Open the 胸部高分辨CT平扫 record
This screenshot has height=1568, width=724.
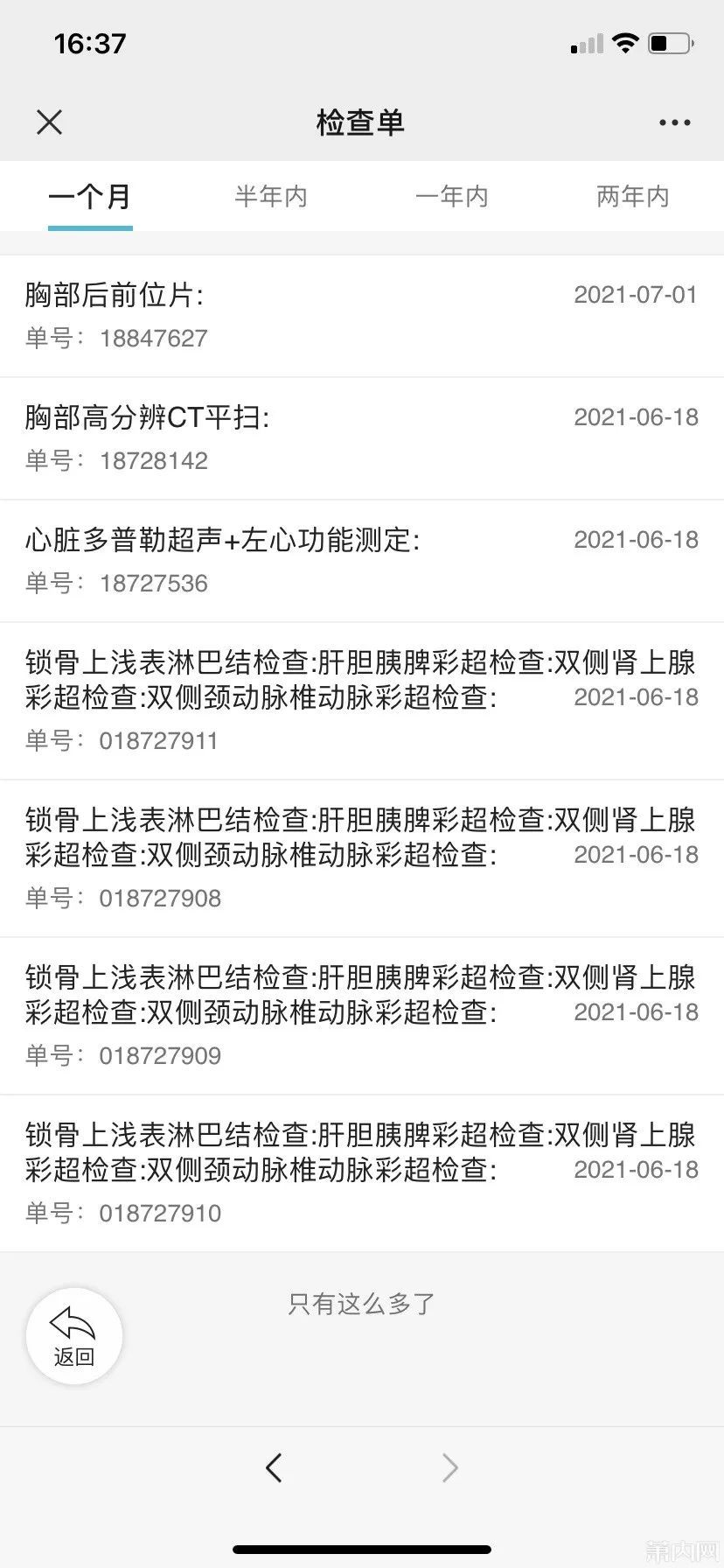pos(362,437)
